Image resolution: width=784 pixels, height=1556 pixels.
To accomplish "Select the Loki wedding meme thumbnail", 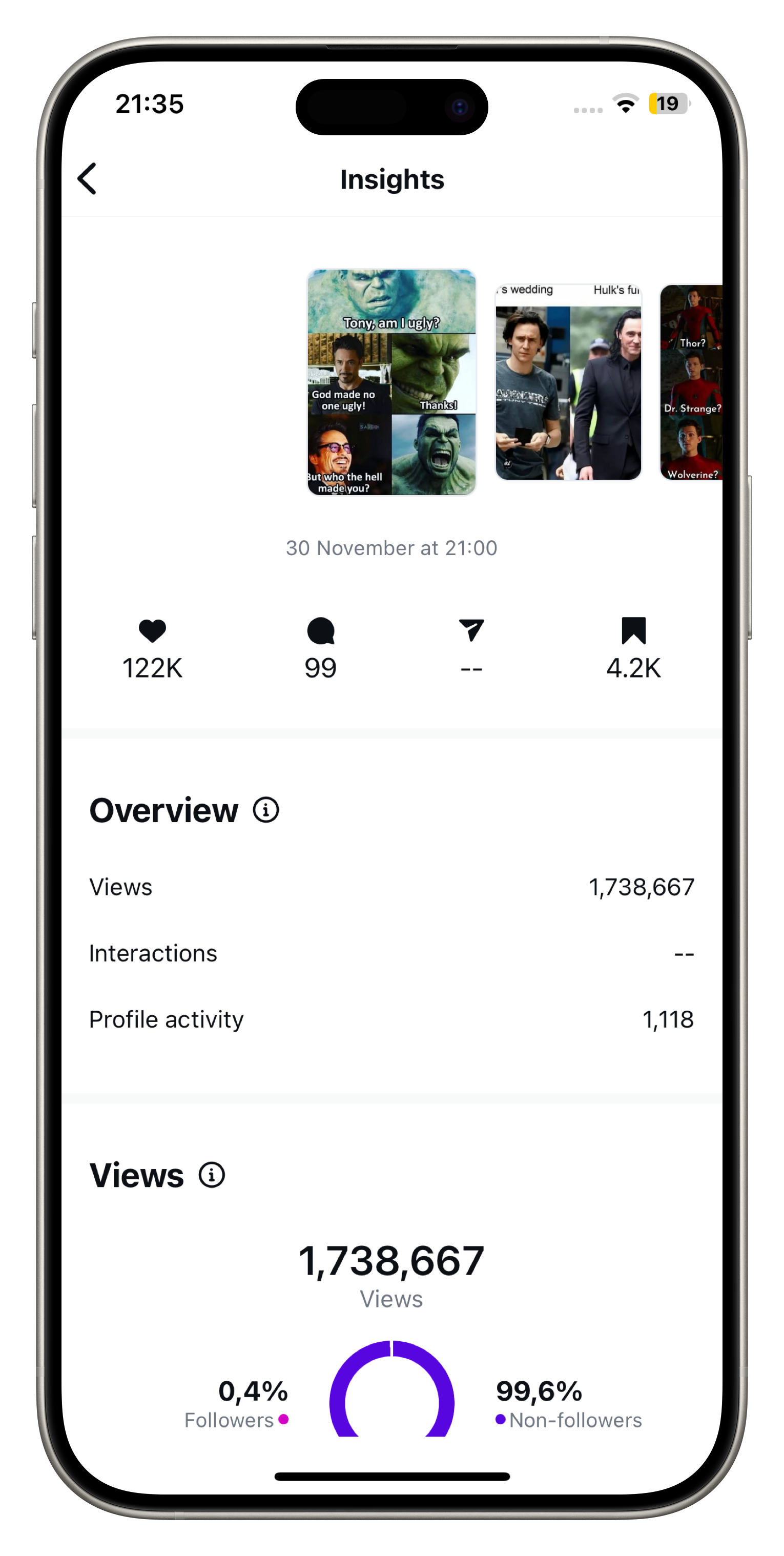I will pyautogui.click(x=568, y=382).
